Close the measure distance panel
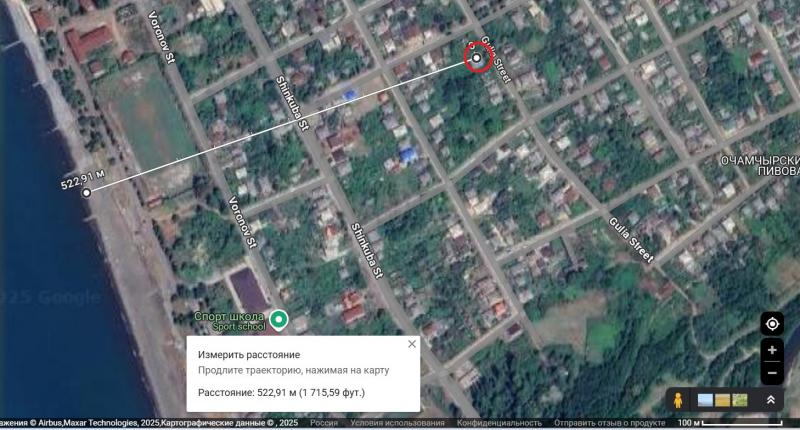This screenshot has height=430, width=800. [x=411, y=344]
